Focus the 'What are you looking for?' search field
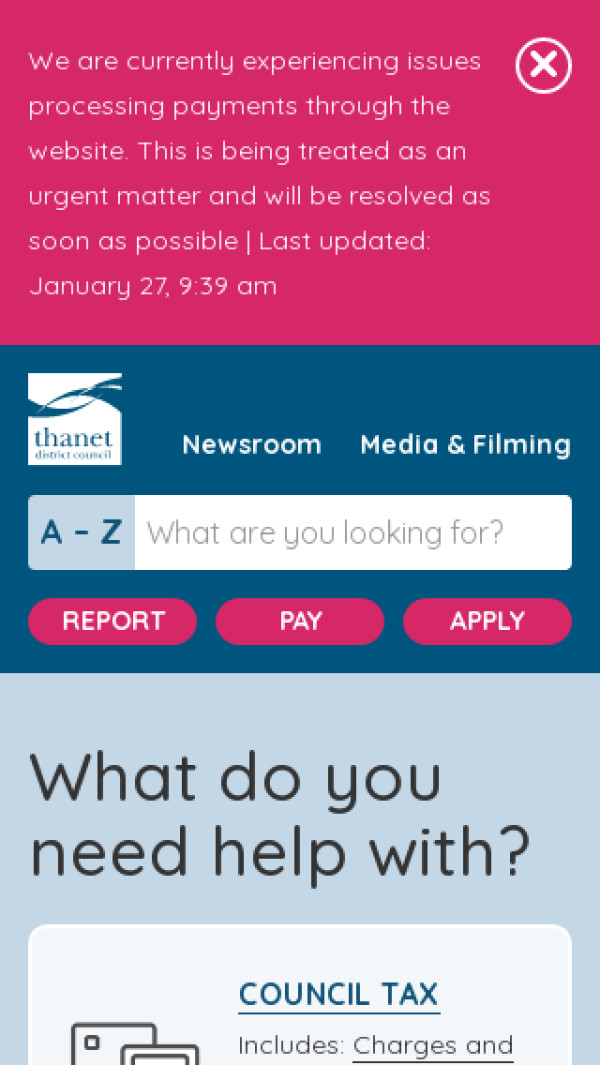The image size is (600, 1065). click(x=352, y=532)
